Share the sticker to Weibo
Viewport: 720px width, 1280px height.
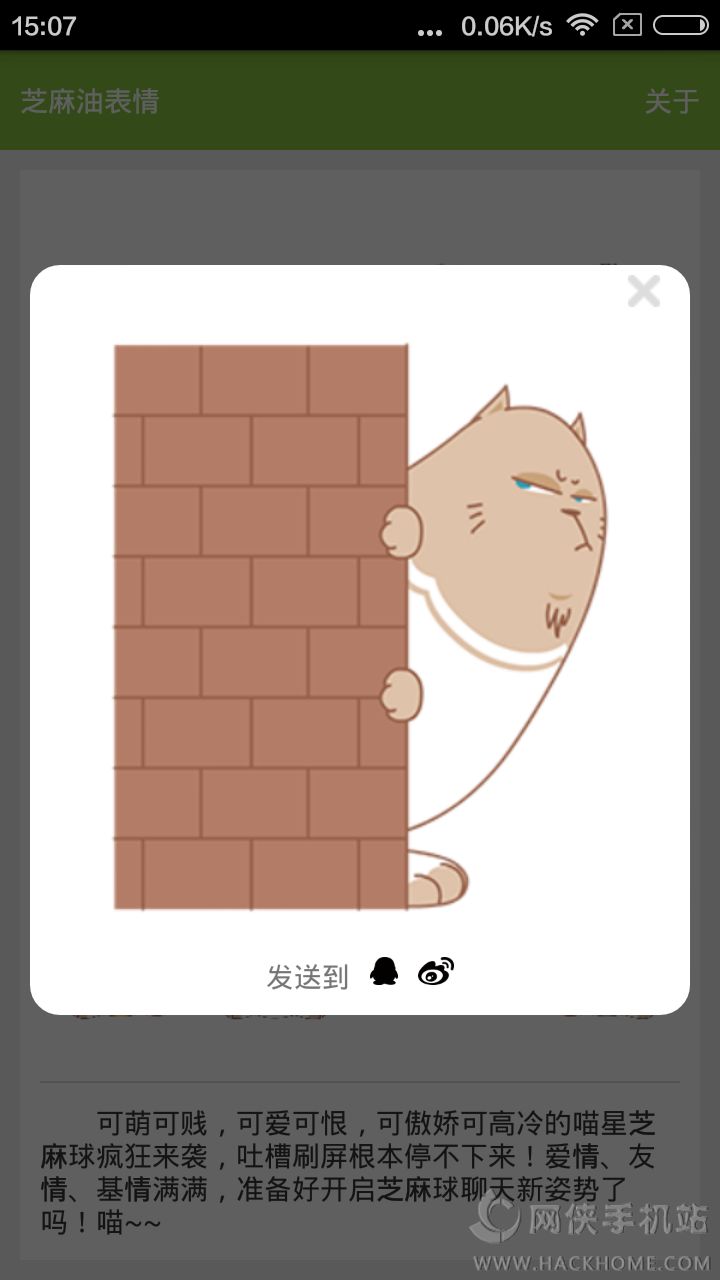click(x=436, y=971)
